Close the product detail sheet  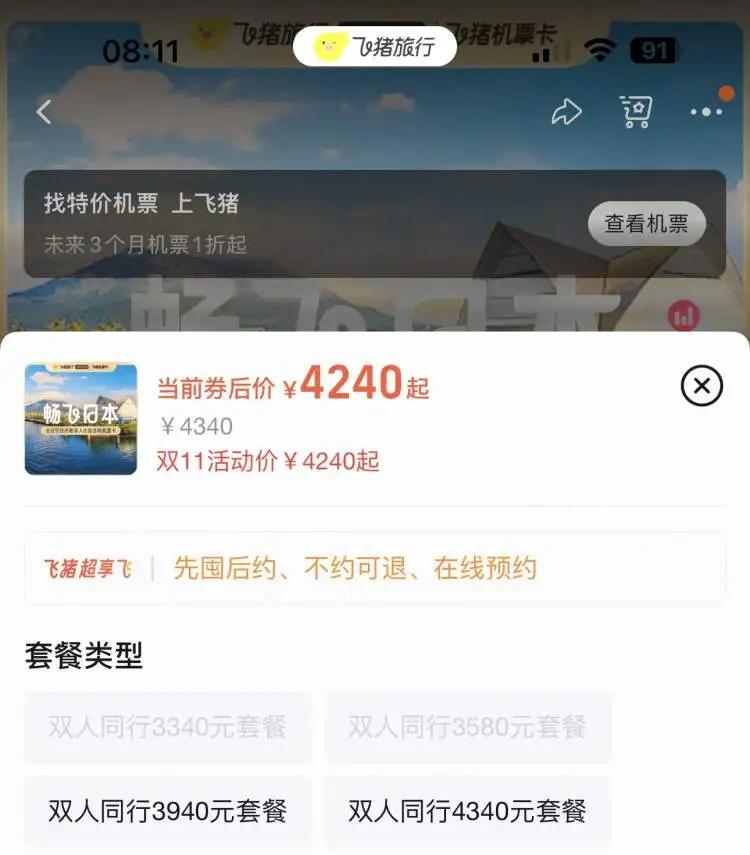point(701,386)
